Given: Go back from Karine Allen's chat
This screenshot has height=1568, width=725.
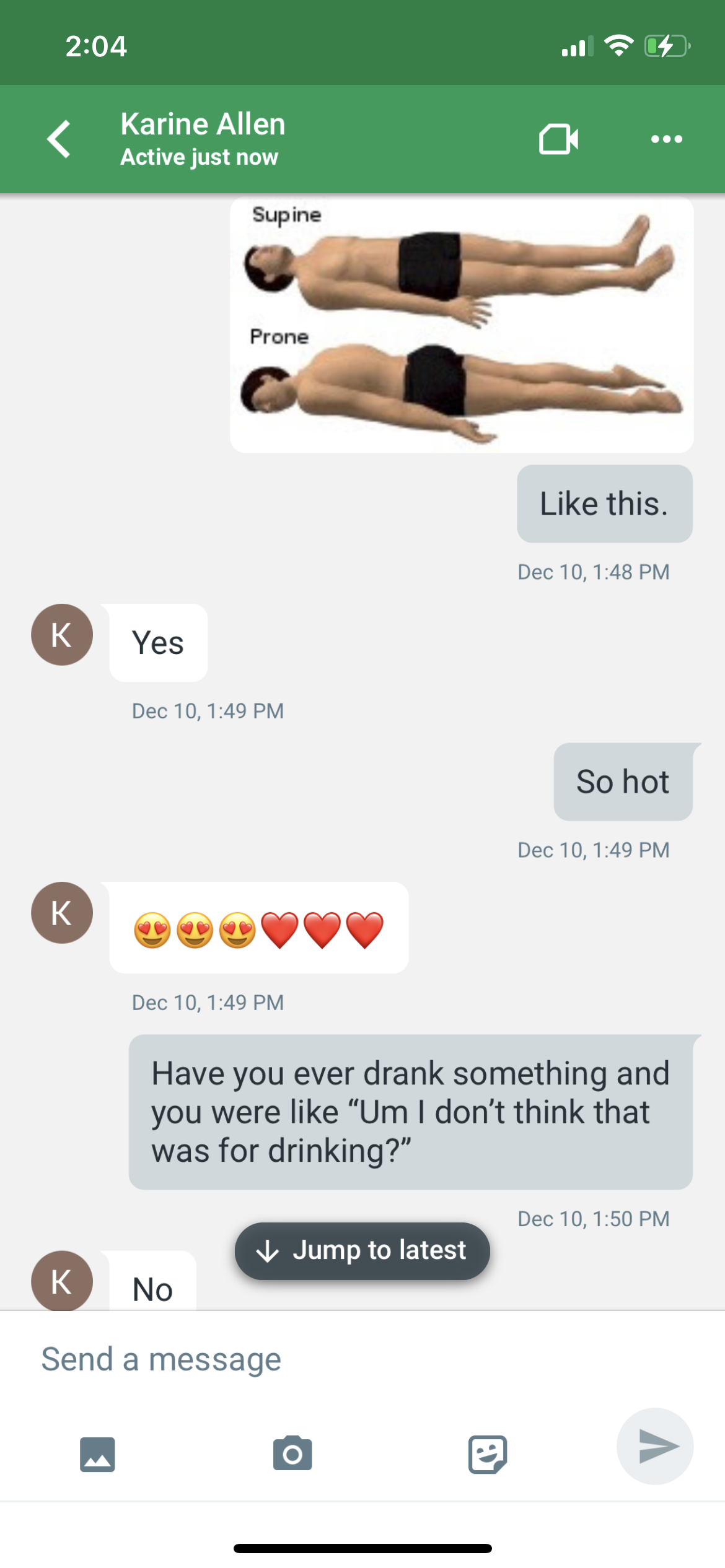Looking at the screenshot, I should [59, 139].
